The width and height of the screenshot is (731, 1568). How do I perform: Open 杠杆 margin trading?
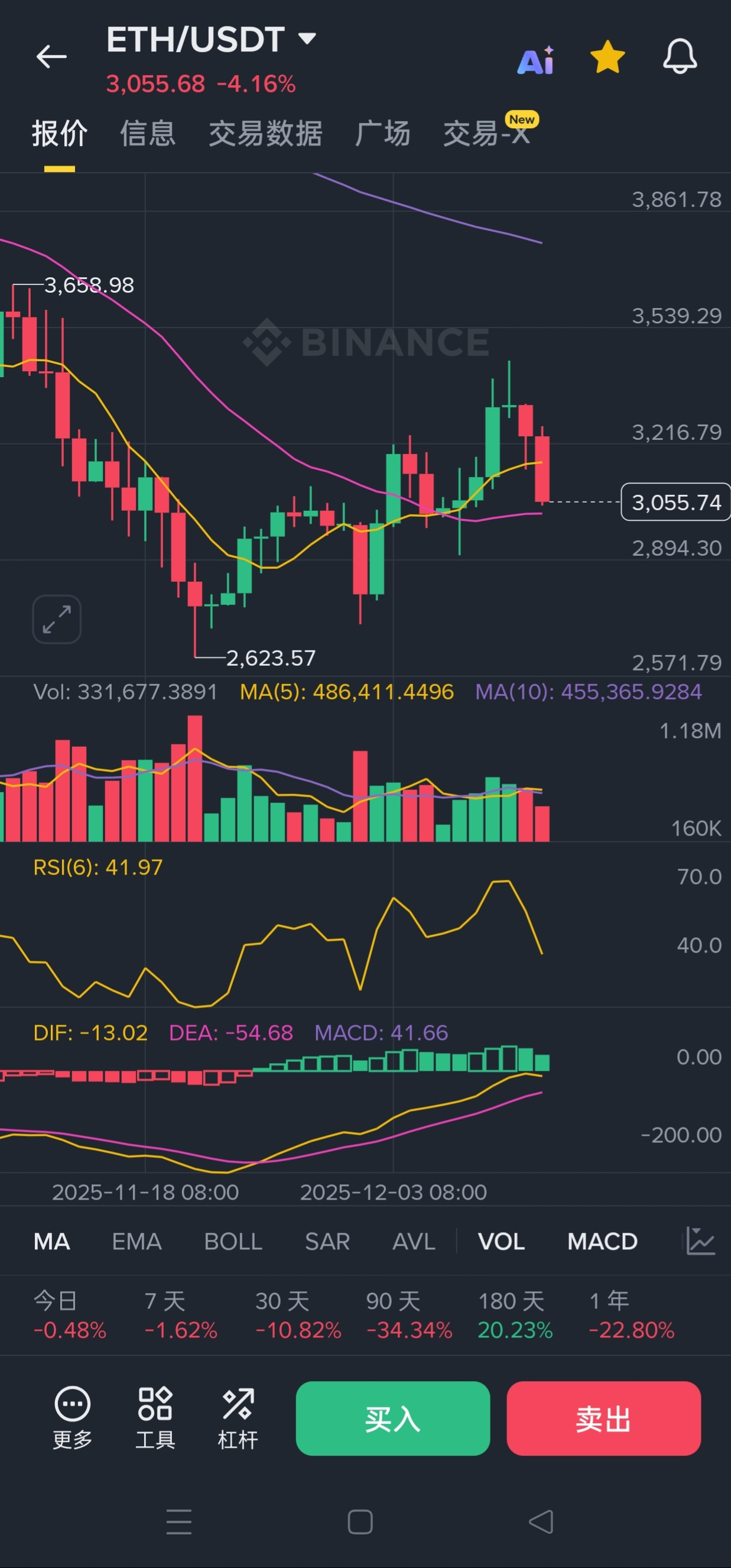click(x=238, y=1418)
